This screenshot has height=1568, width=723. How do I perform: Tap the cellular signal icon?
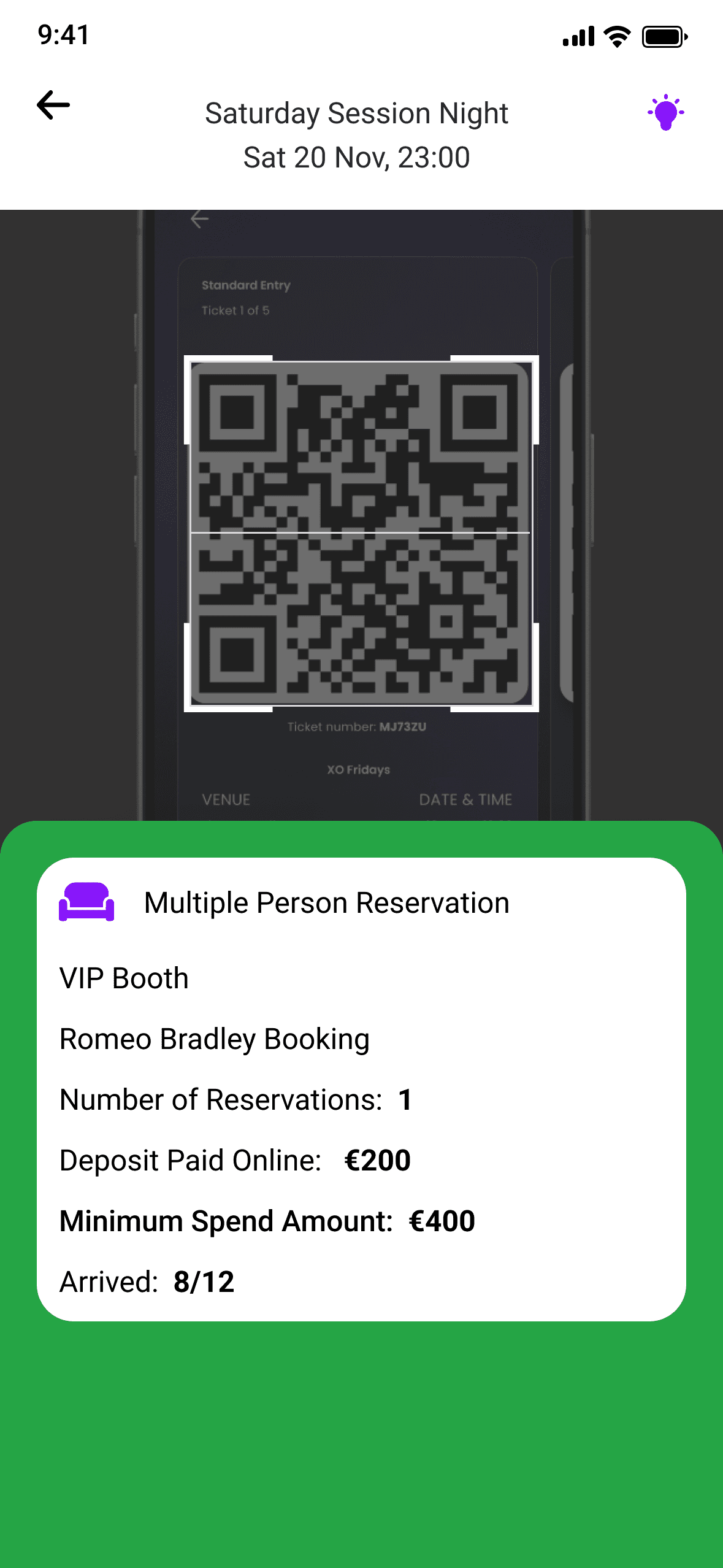pos(577,36)
